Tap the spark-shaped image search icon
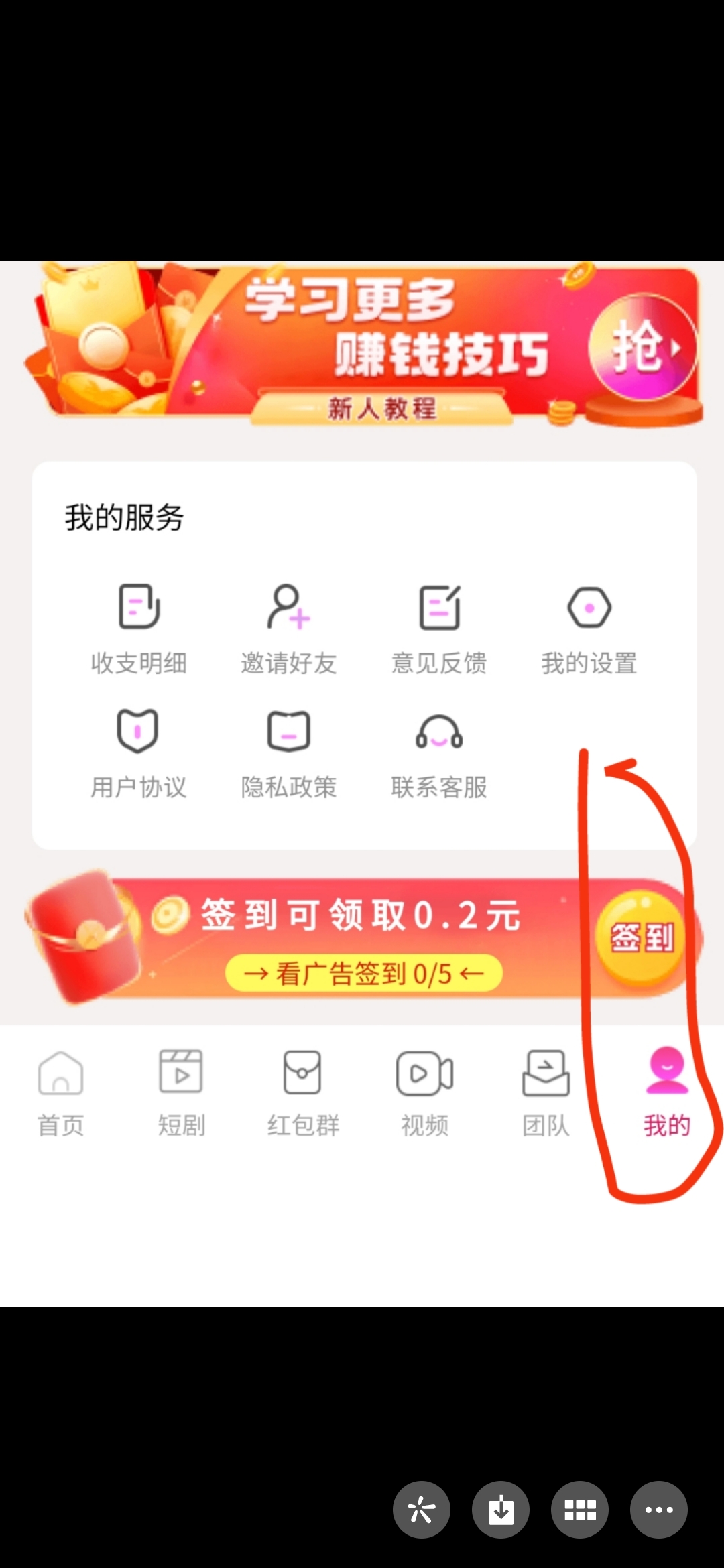 422,1510
